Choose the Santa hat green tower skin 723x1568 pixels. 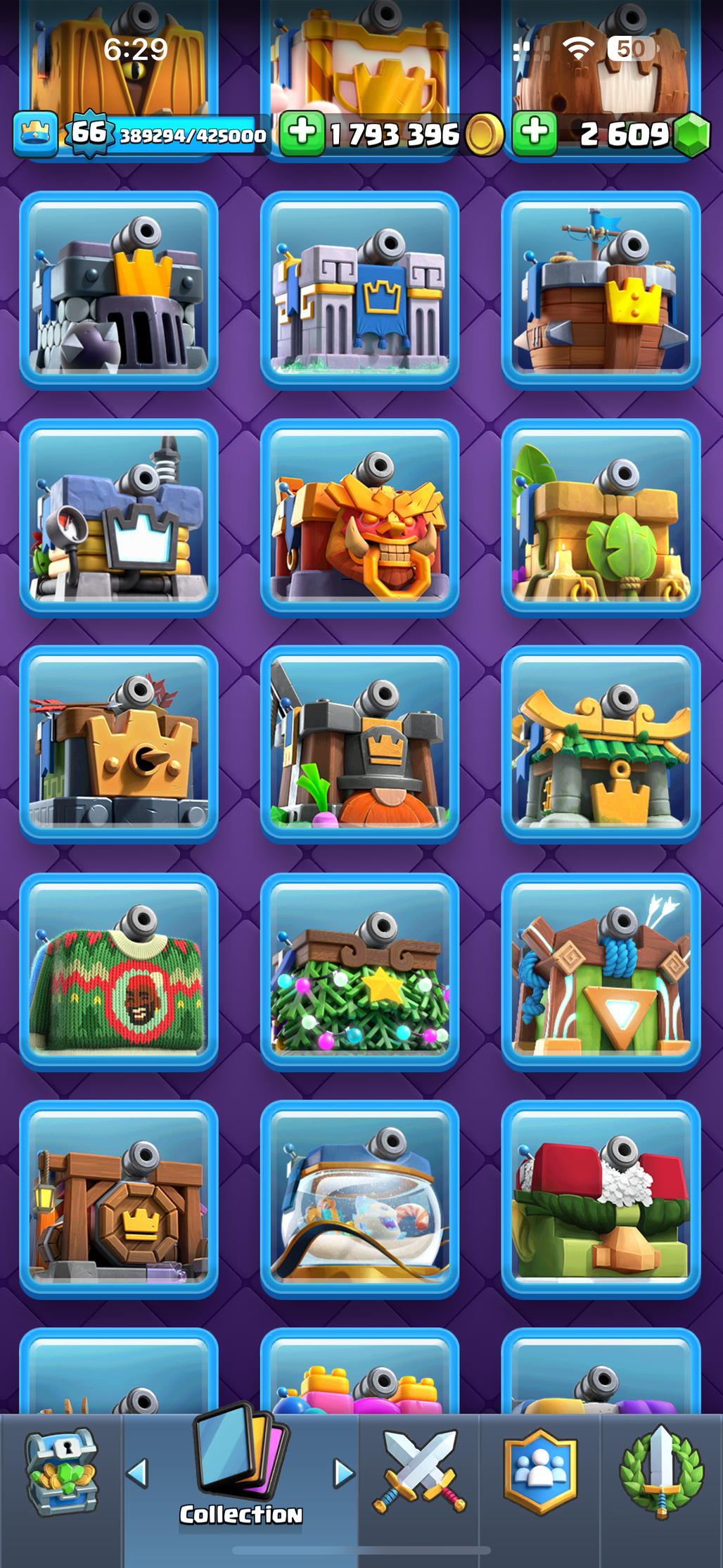601,1199
